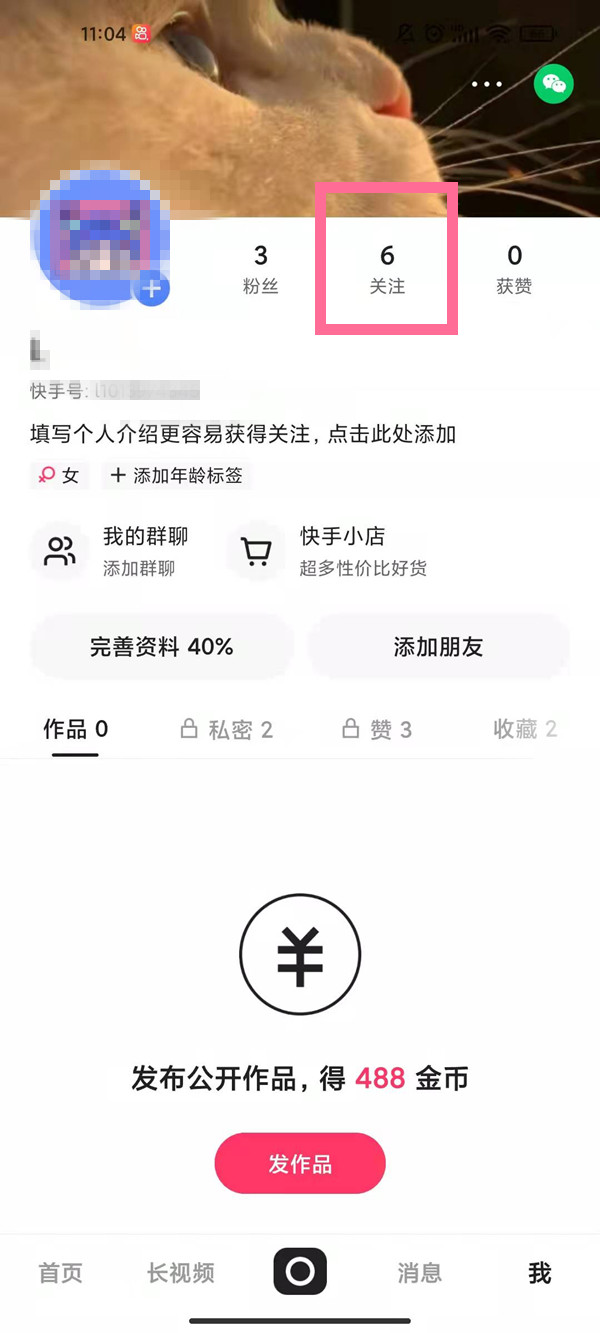
Task: Go to the 首页 home tab
Action: pos(60,1273)
